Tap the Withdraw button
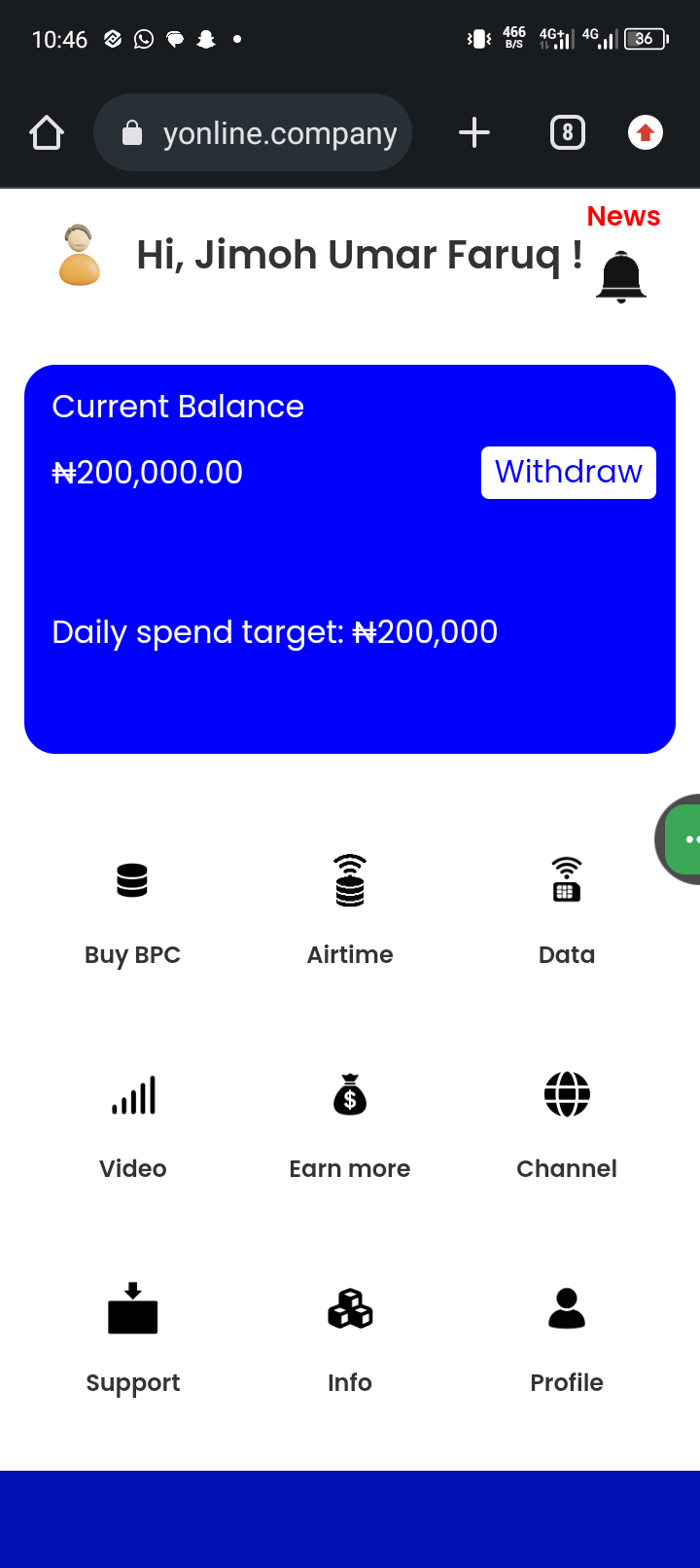This screenshot has width=700, height=1568. point(569,473)
